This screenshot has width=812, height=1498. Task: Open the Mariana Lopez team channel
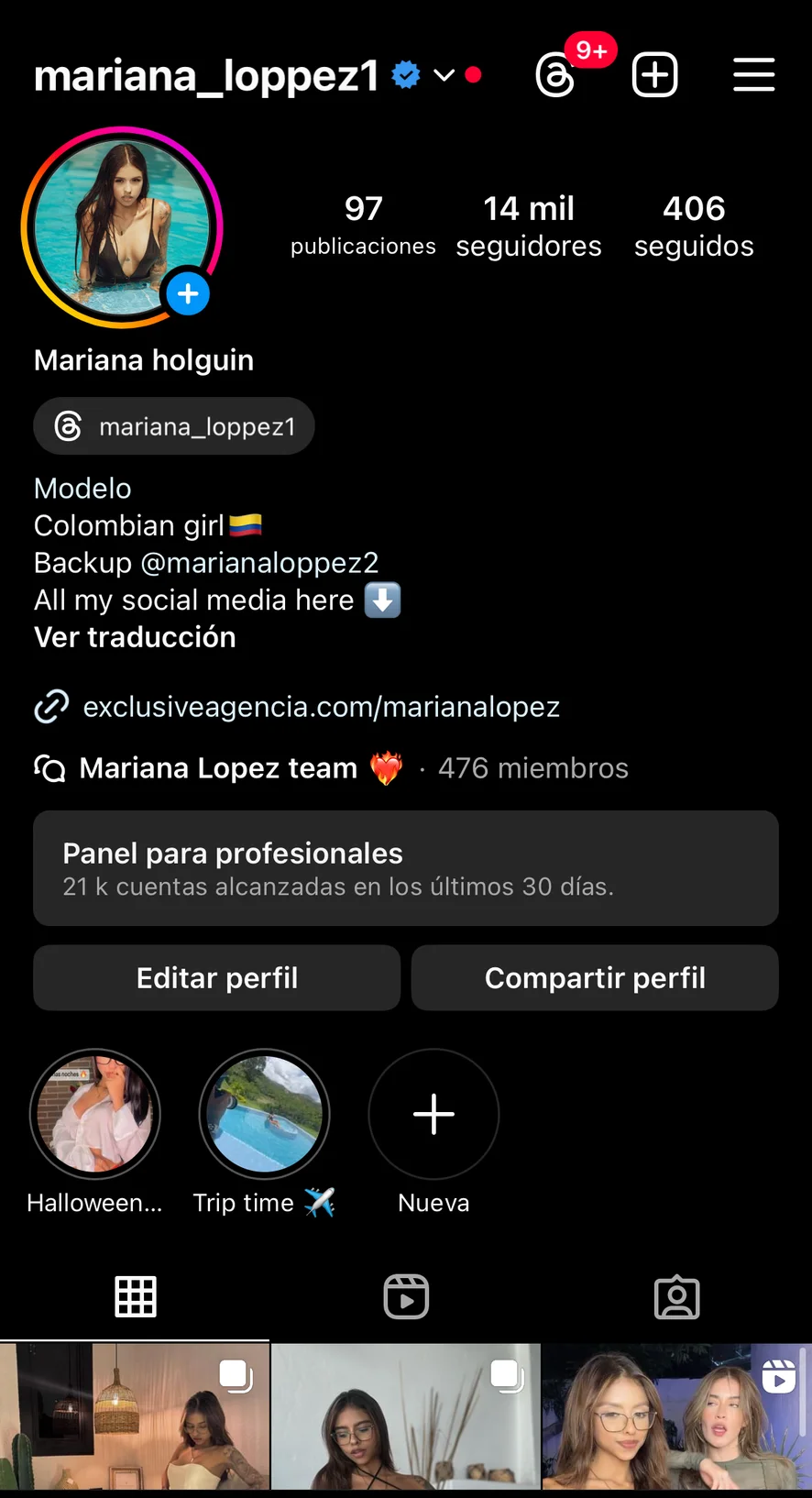coord(218,768)
